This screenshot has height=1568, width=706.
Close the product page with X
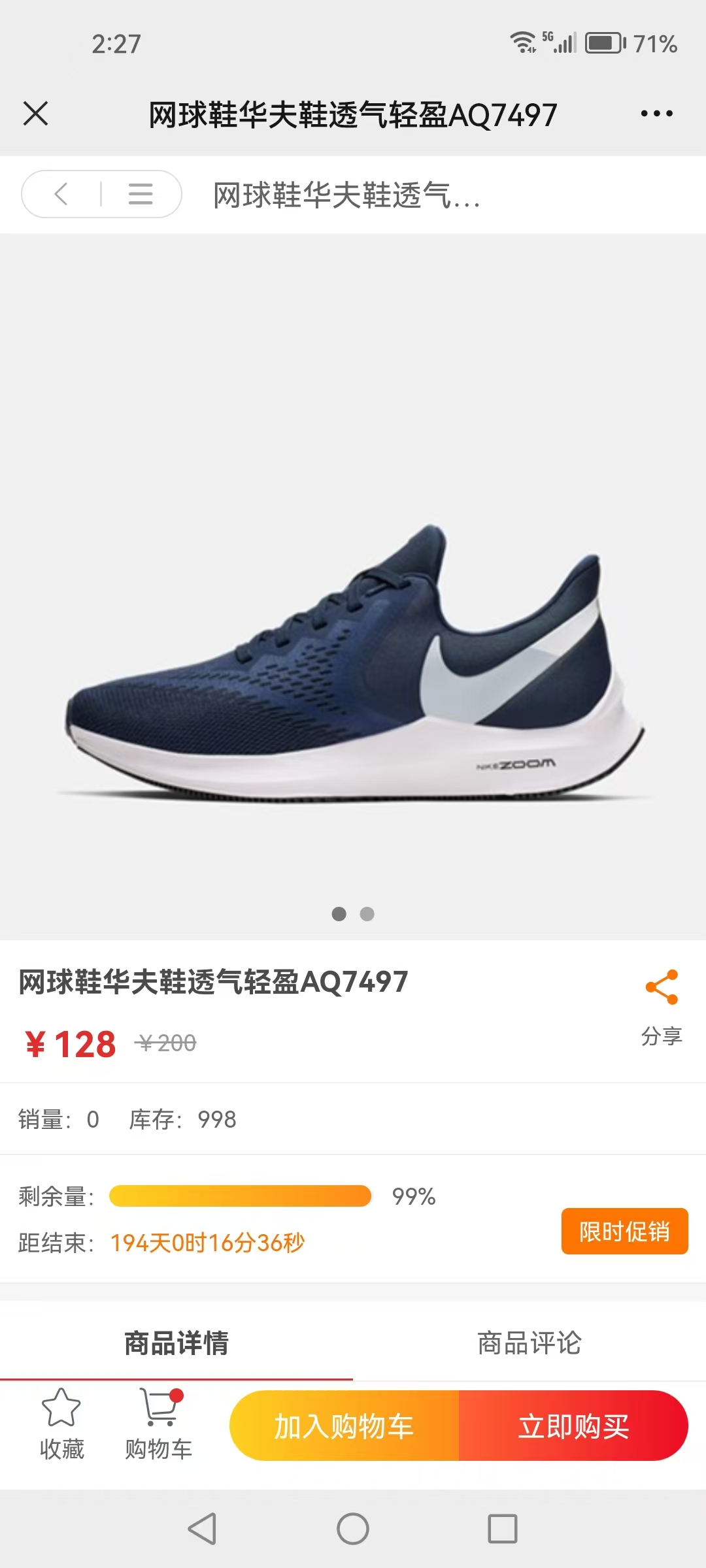[x=36, y=114]
